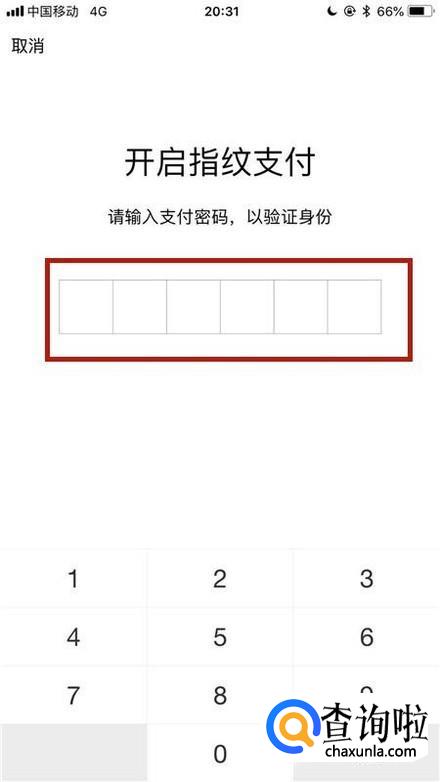Enter digit 0 on the keypad

[220, 754]
